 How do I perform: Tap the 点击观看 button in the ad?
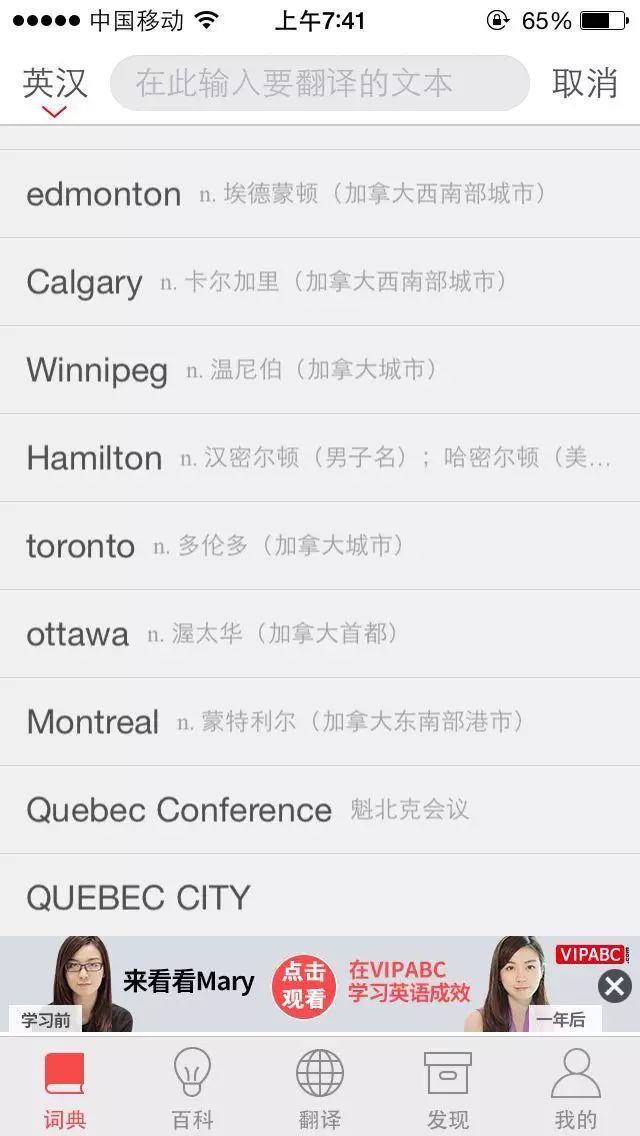(304, 985)
